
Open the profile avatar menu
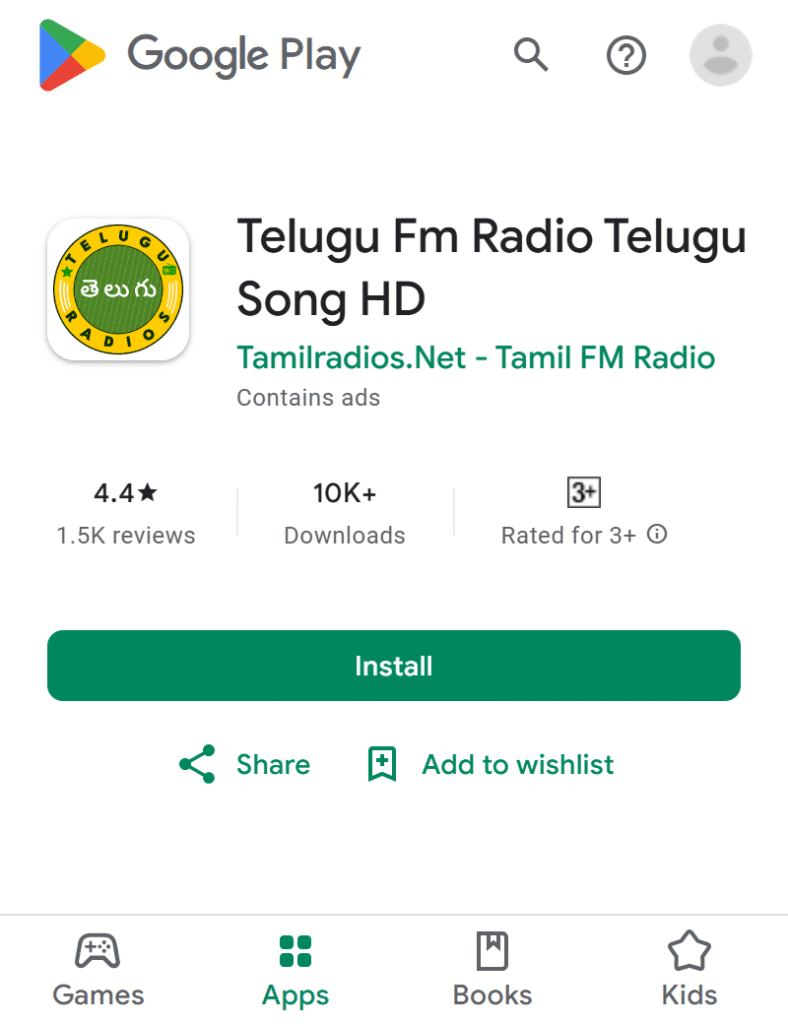[720, 56]
